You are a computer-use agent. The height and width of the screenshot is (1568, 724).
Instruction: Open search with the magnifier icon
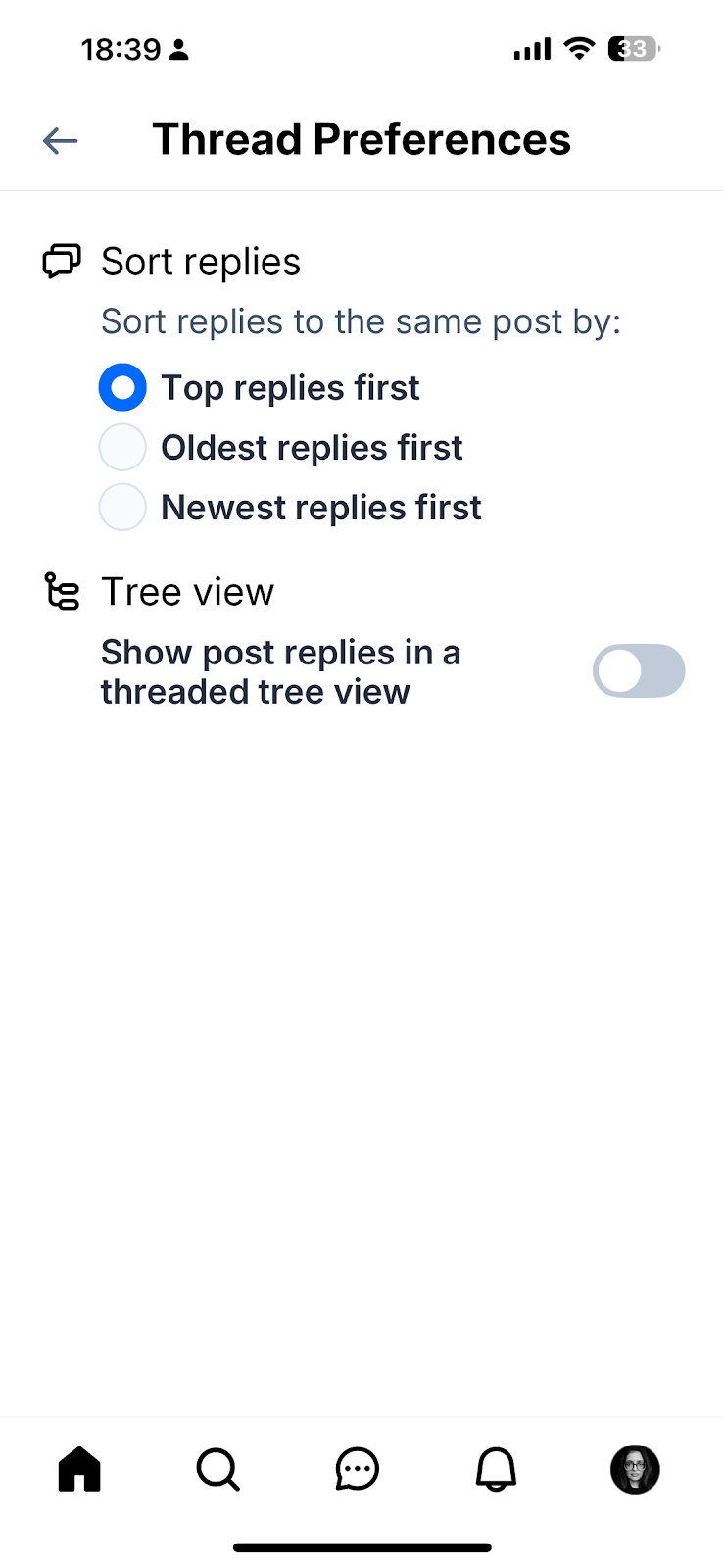point(217,1469)
